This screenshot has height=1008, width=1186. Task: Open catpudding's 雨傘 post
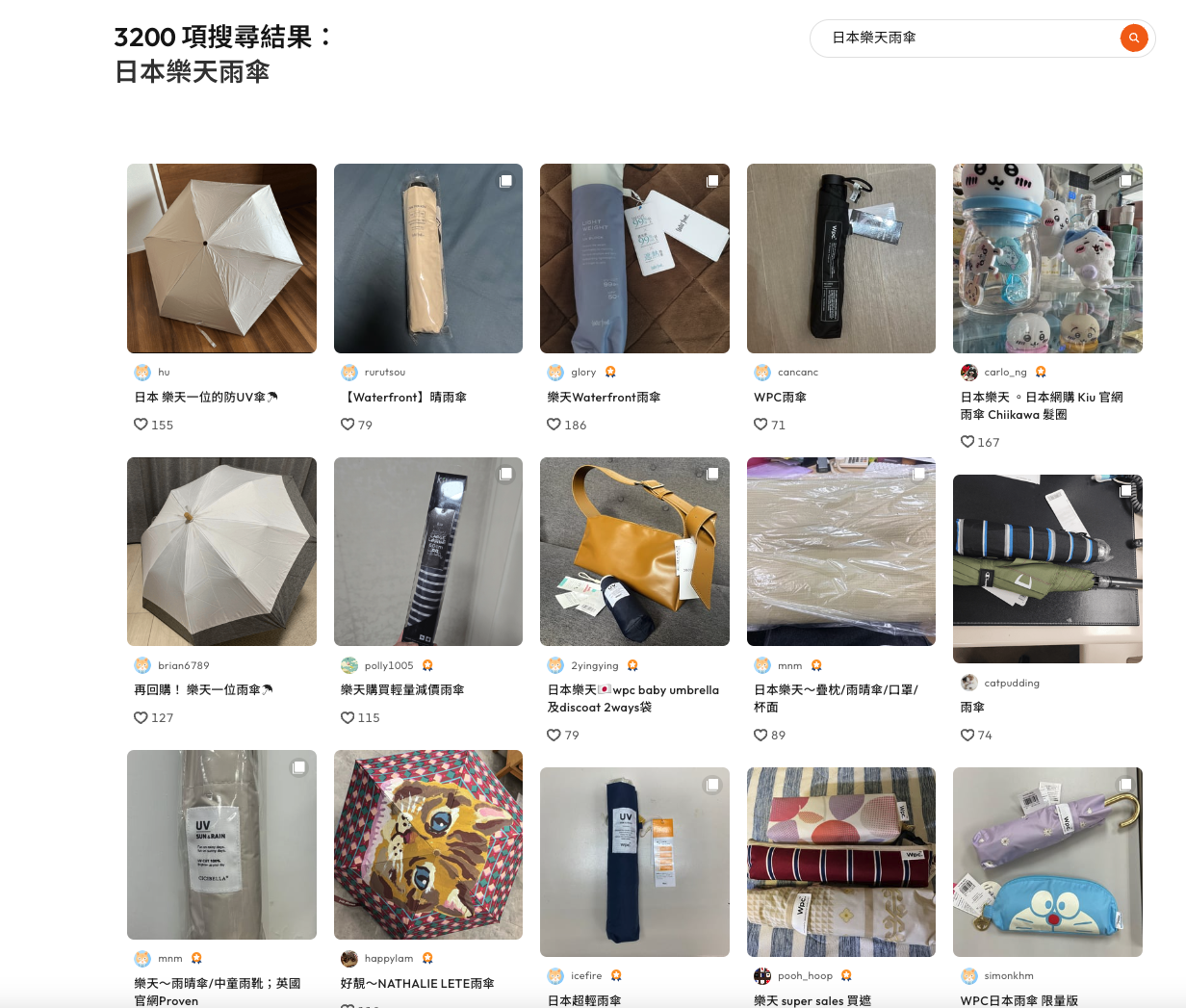click(1047, 569)
